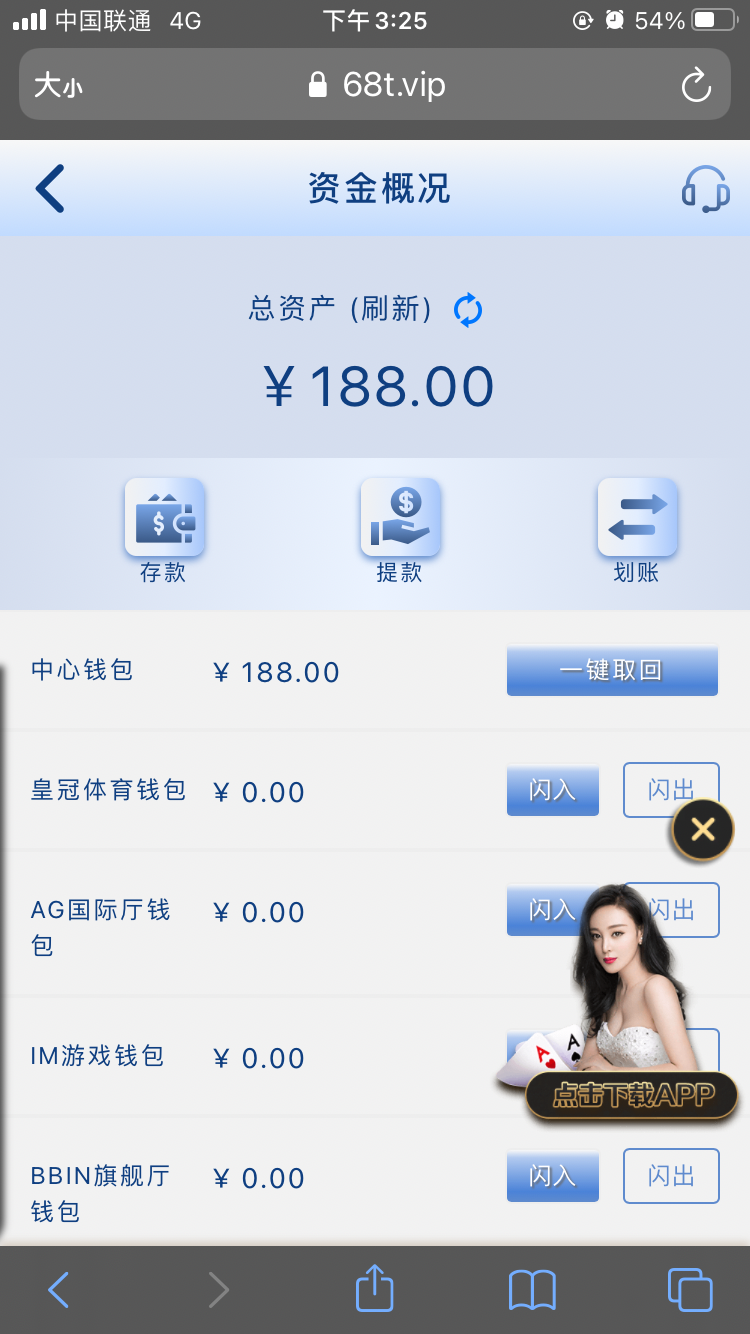The height and width of the screenshot is (1334, 750).
Task: Dismiss the floating ad with its X
Action: [x=702, y=829]
